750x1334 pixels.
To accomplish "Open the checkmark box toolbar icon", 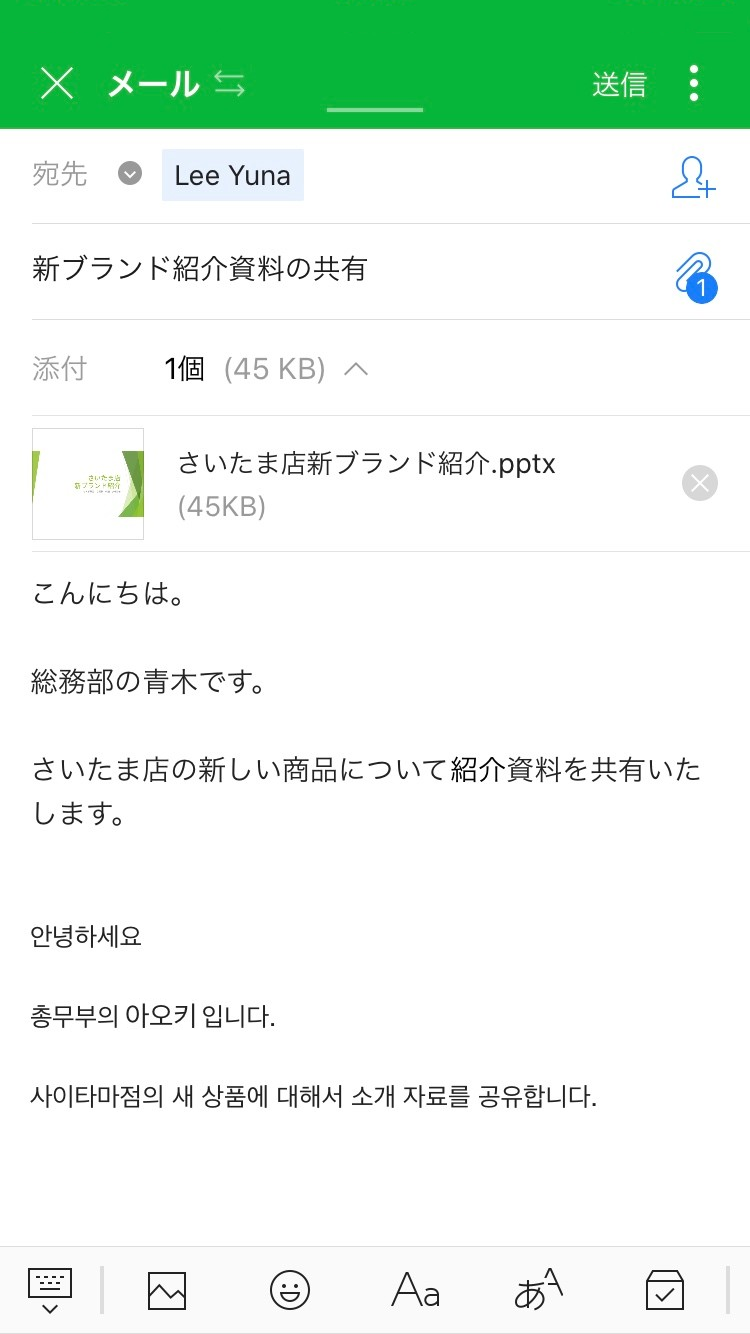I will click(x=664, y=1290).
